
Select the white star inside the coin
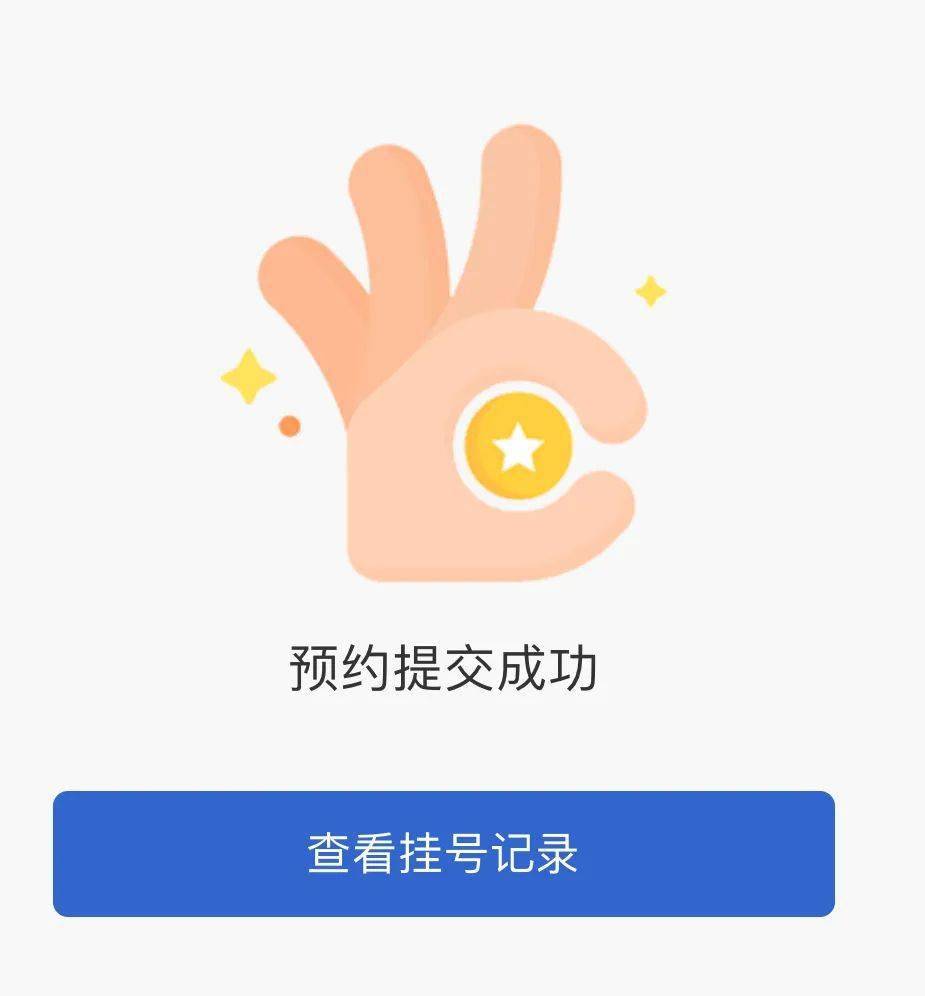516,448
